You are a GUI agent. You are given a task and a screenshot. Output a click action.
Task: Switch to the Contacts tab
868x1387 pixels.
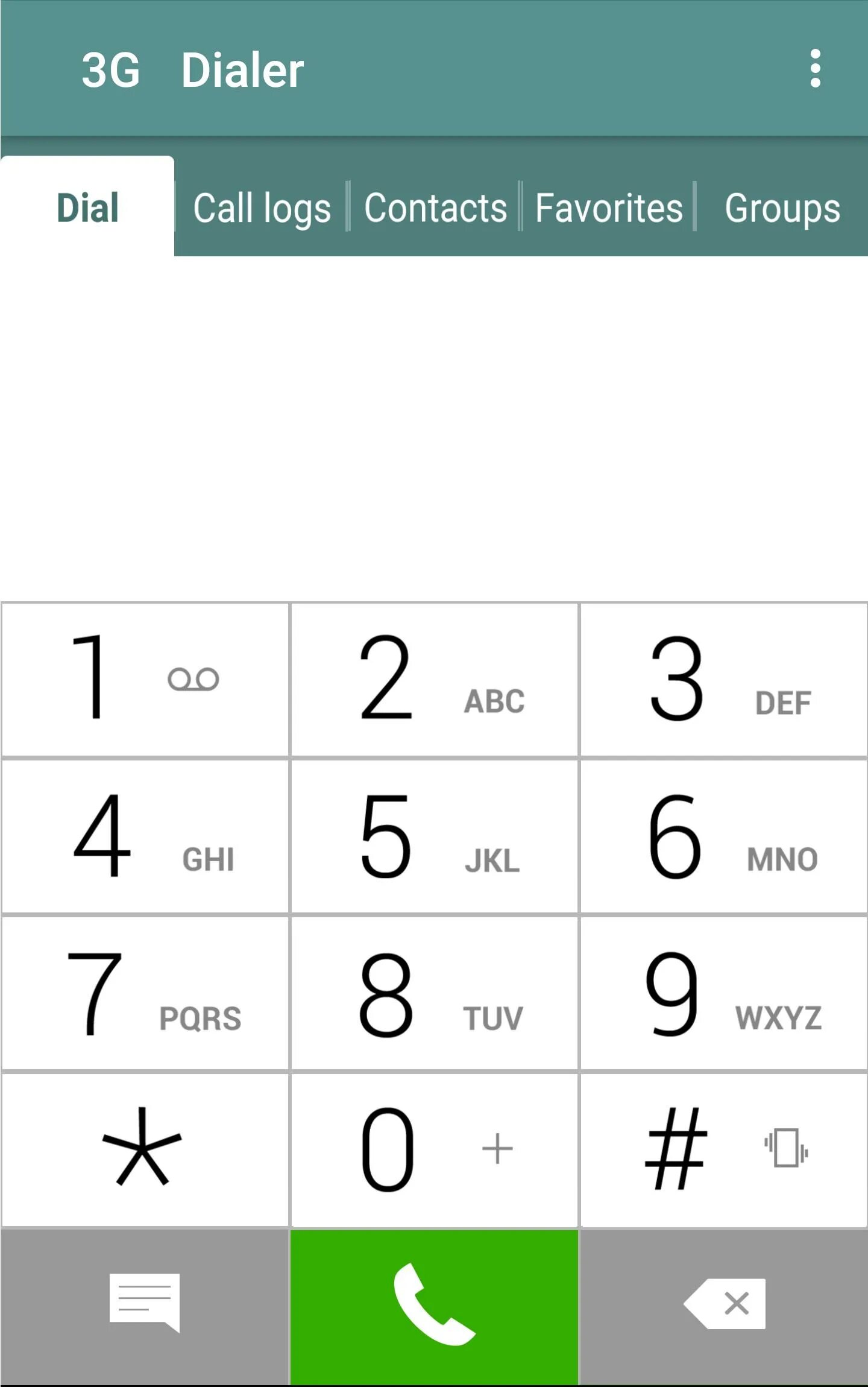click(435, 208)
